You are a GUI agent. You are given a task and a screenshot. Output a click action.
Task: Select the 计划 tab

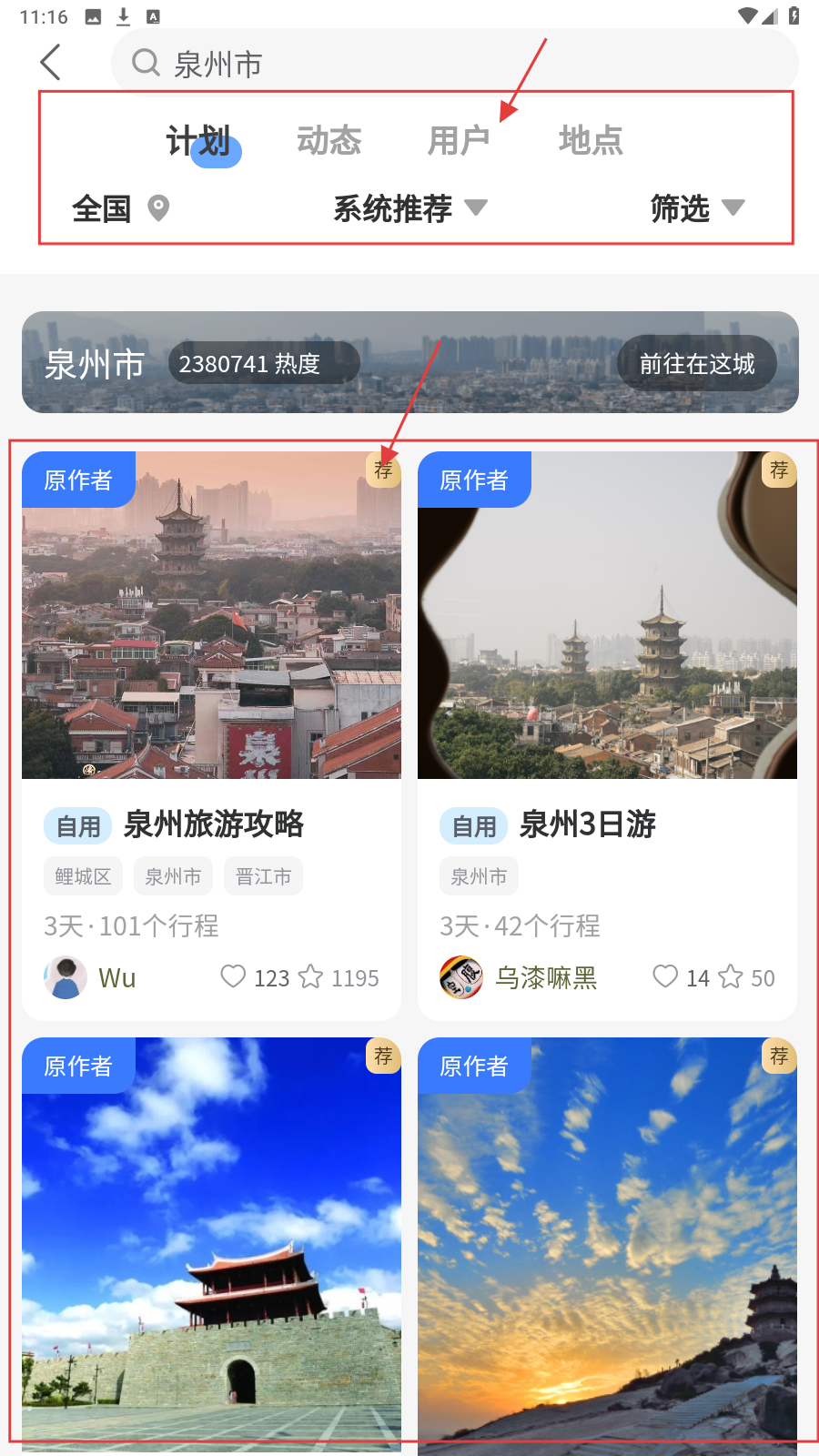click(198, 141)
